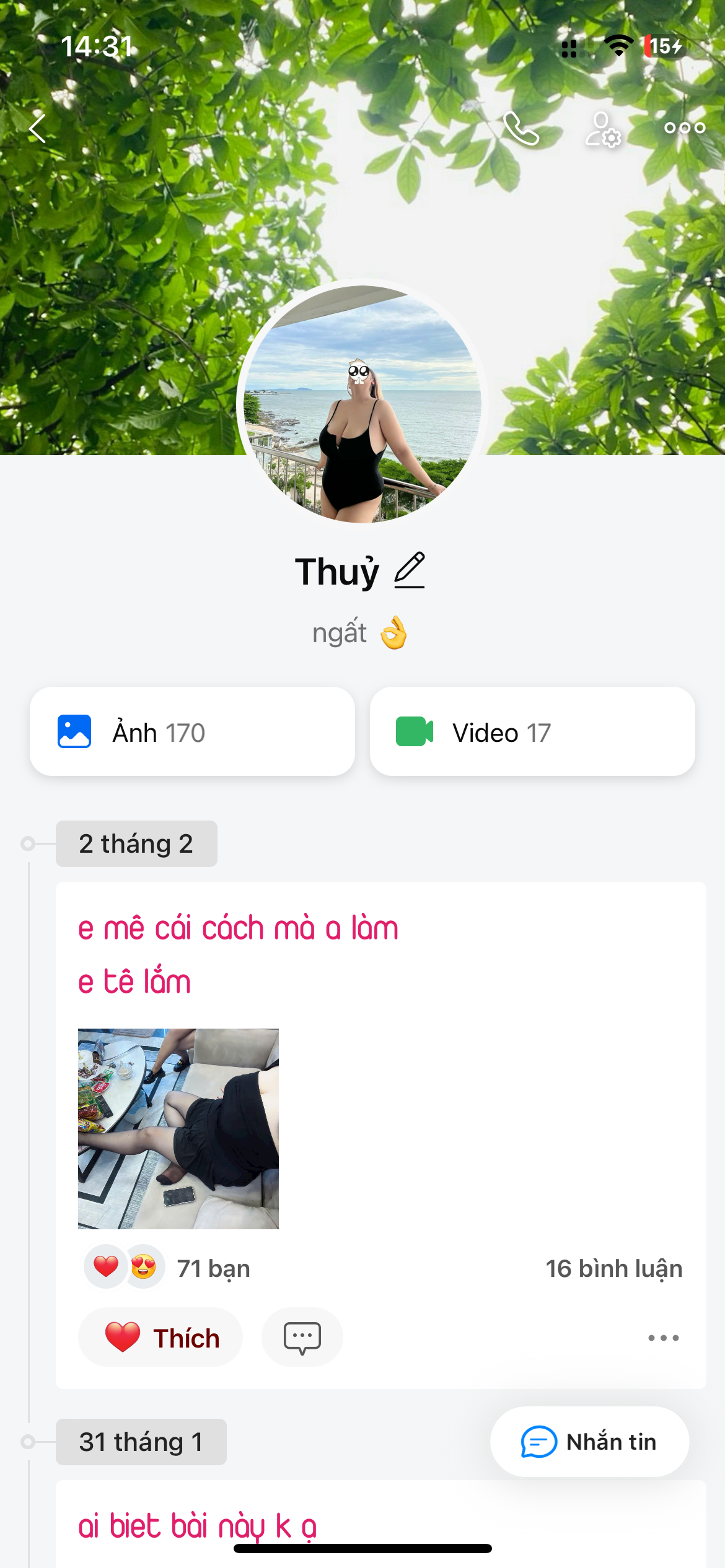The image size is (725, 1568).
Task: Open the Video 17 collection
Action: tap(532, 731)
